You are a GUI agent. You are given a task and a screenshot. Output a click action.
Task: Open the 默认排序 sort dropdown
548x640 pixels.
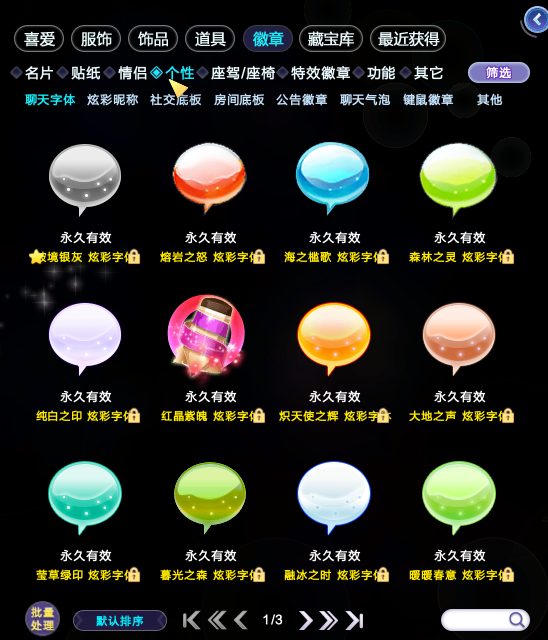point(120,621)
